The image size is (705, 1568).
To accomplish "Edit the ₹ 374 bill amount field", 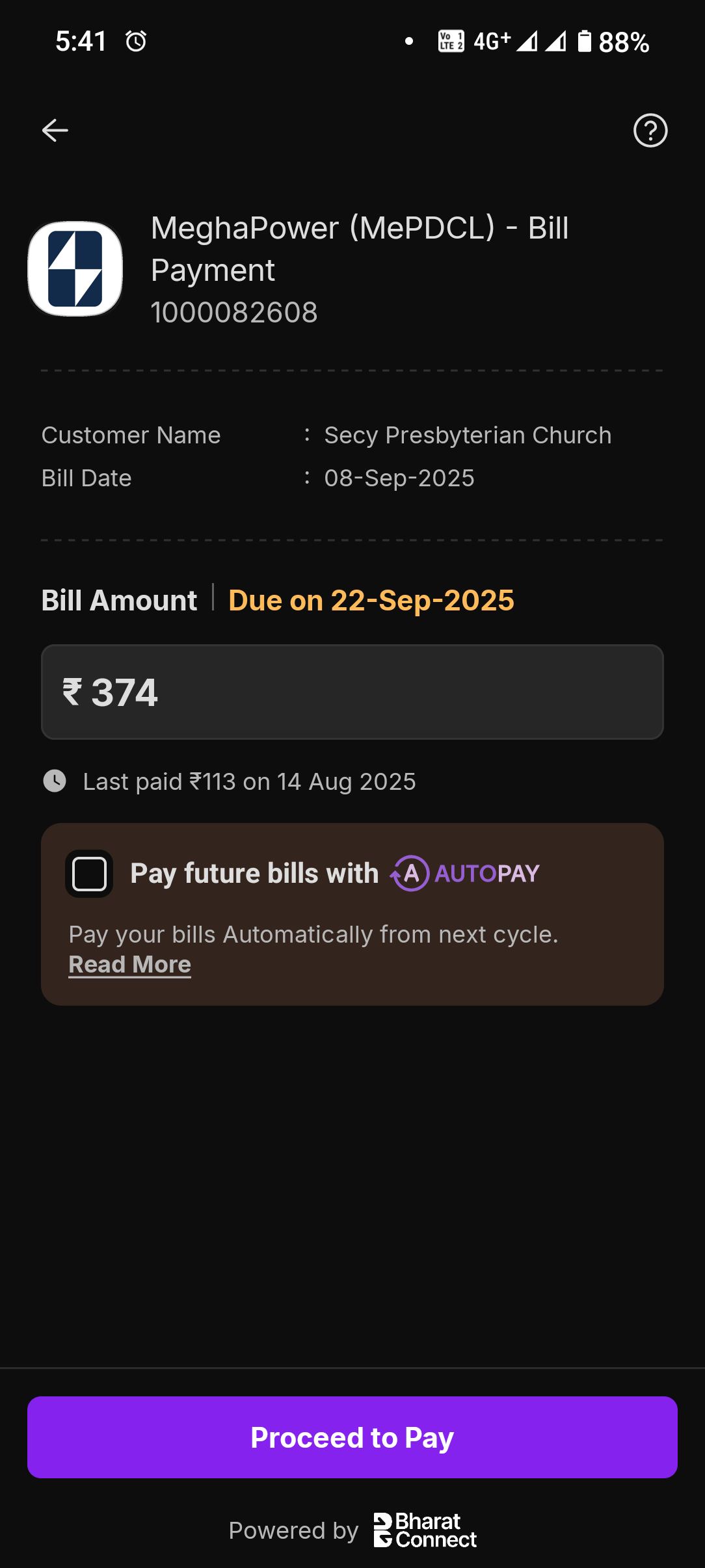I will click(x=352, y=692).
